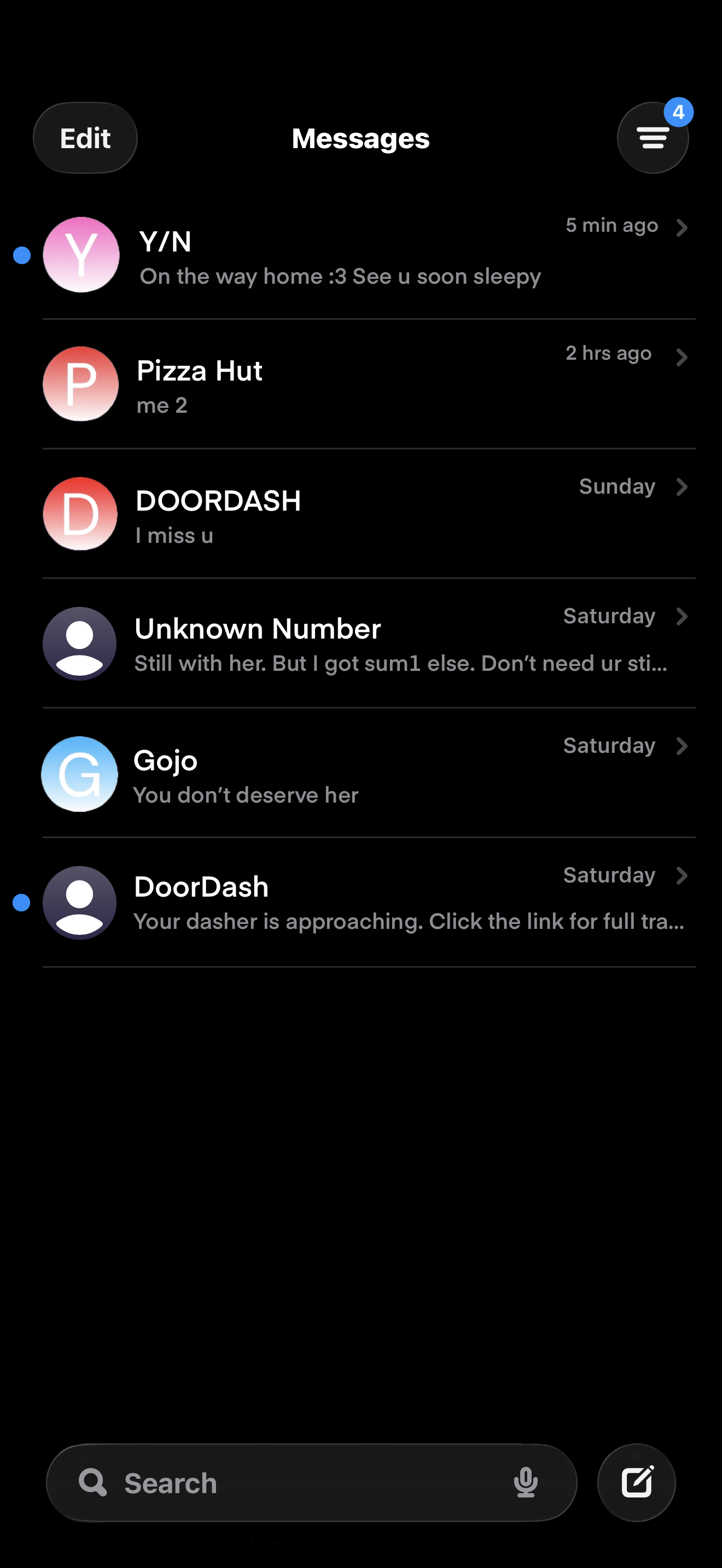The image size is (722, 1568).
Task: Open the DOORDASH "I miss u" thread
Action: pos(365,515)
